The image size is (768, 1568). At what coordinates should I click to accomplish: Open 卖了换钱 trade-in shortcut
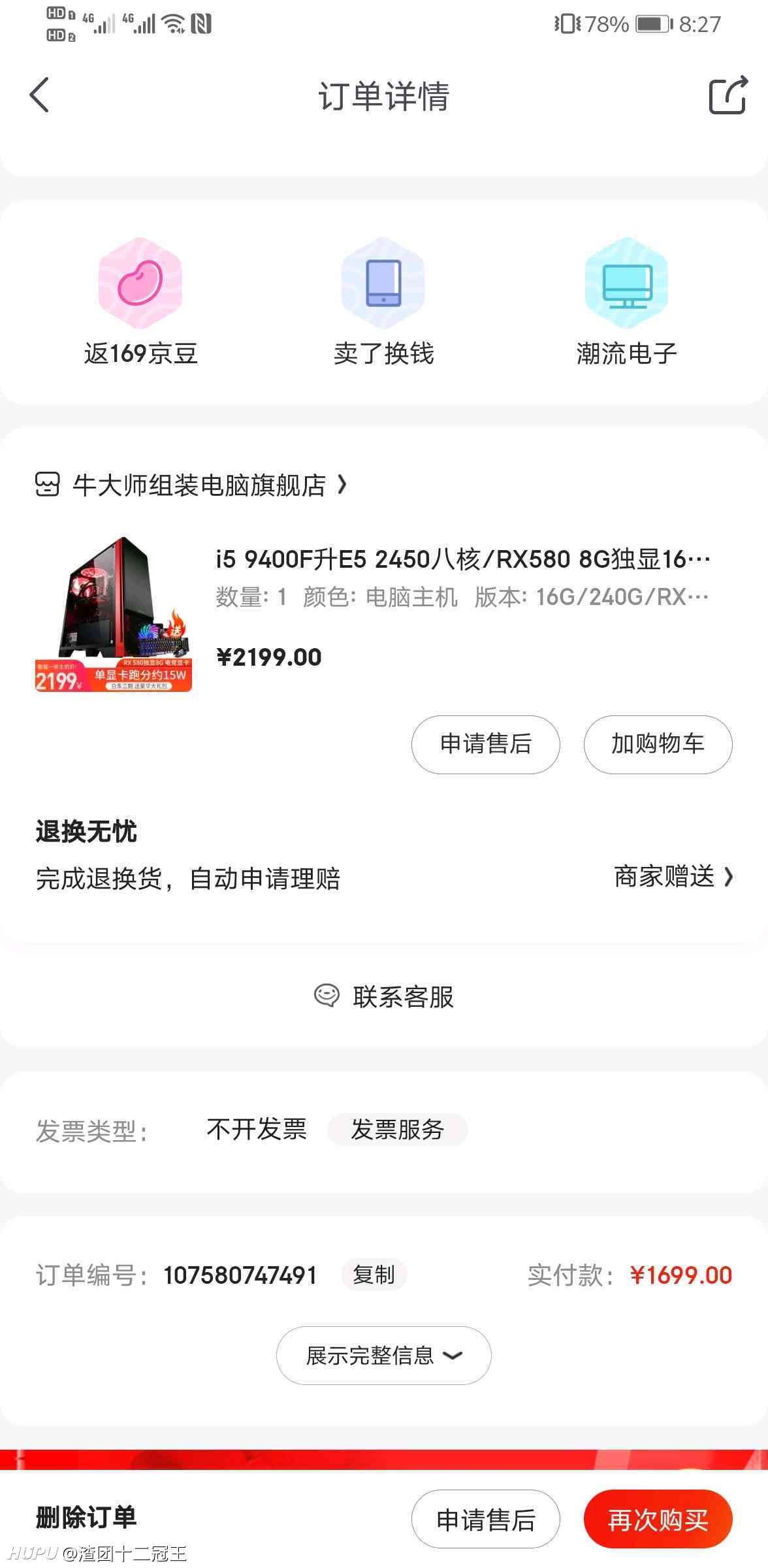[384, 302]
